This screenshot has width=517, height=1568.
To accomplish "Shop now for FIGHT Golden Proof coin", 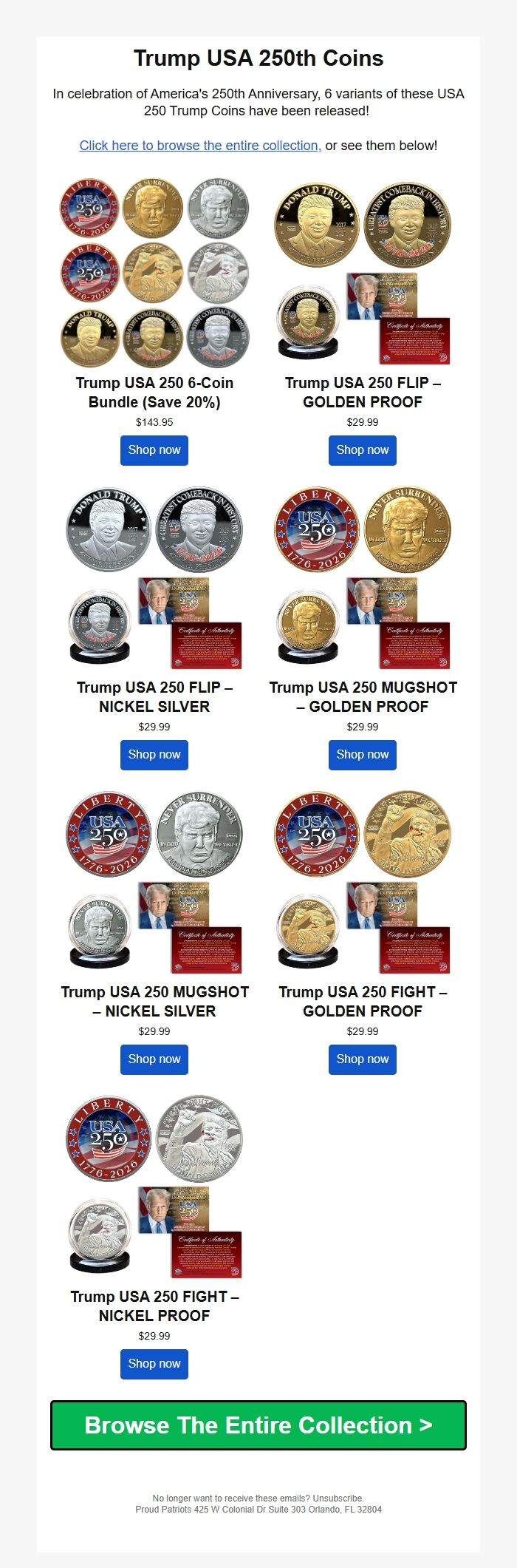I will [362, 1059].
